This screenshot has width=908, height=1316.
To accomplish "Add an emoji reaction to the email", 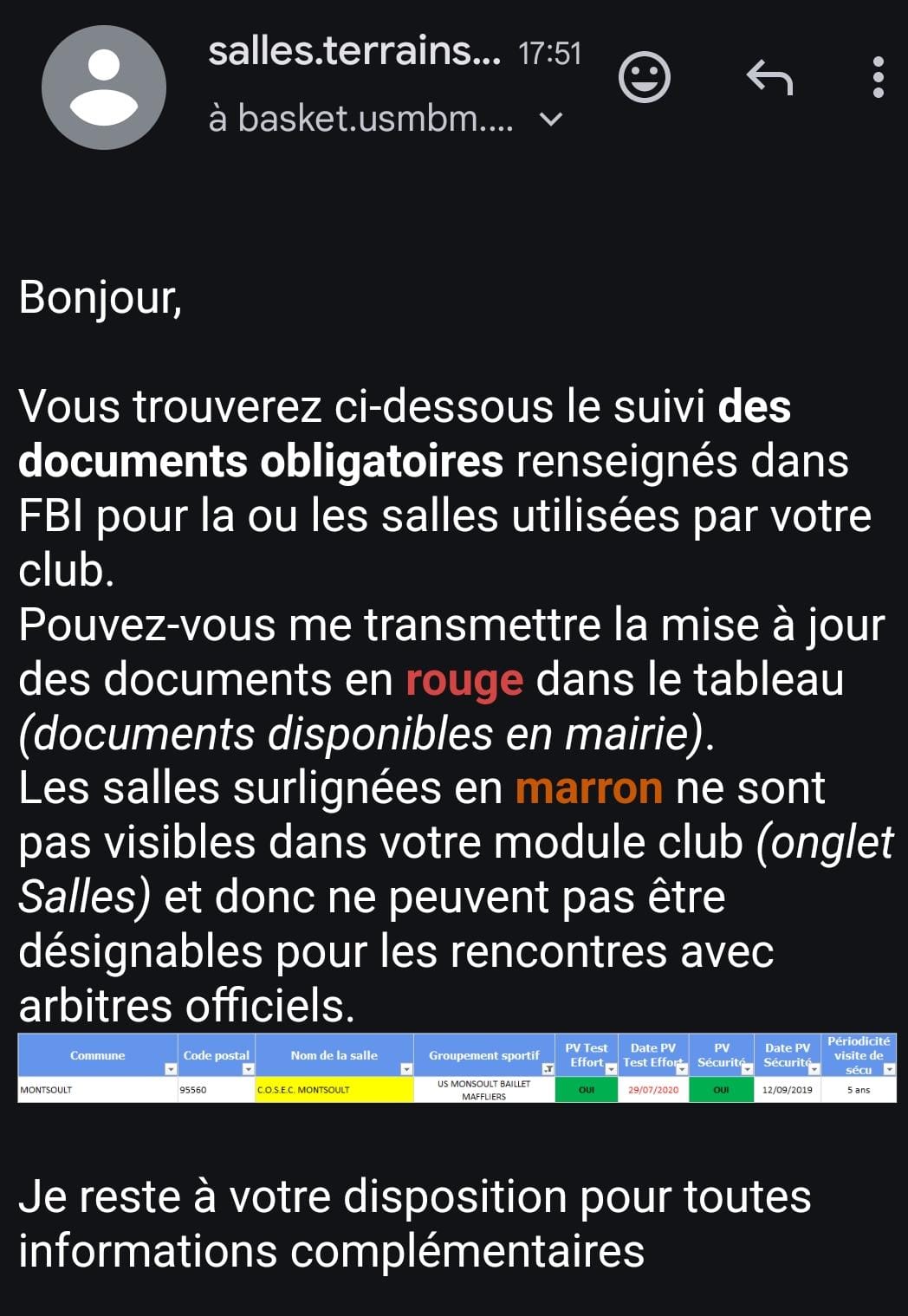I will 645,78.
